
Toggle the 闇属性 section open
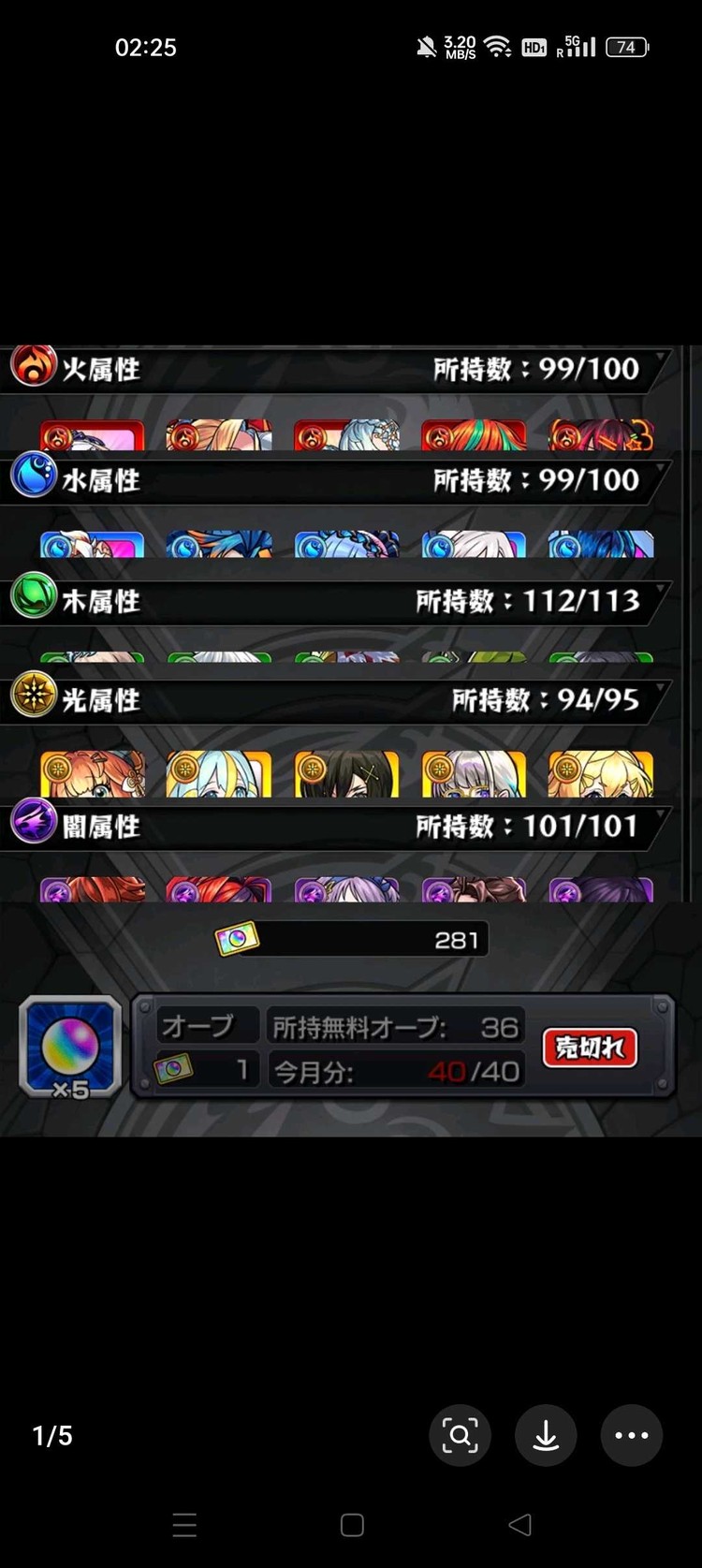(x=328, y=826)
